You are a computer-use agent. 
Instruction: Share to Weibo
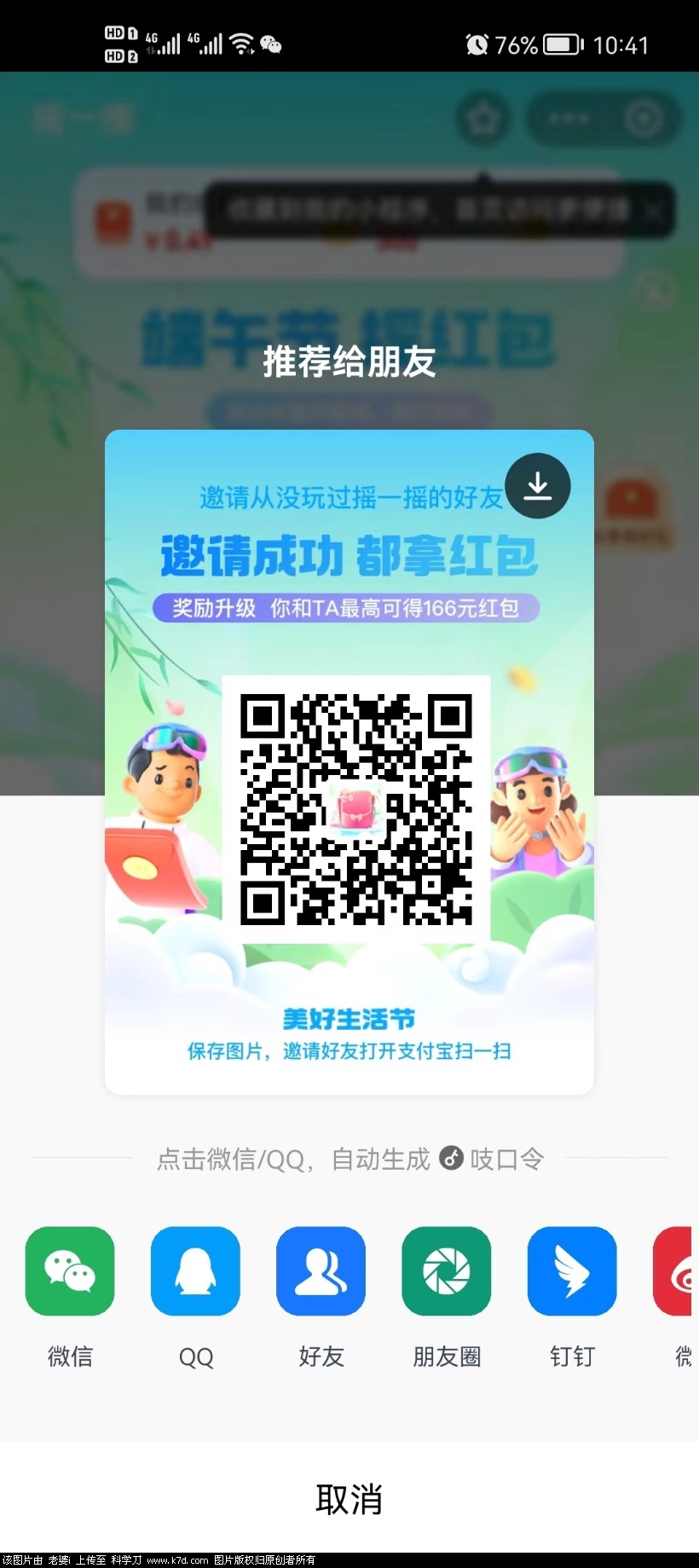pyautogui.click(x=678, y=1270)
